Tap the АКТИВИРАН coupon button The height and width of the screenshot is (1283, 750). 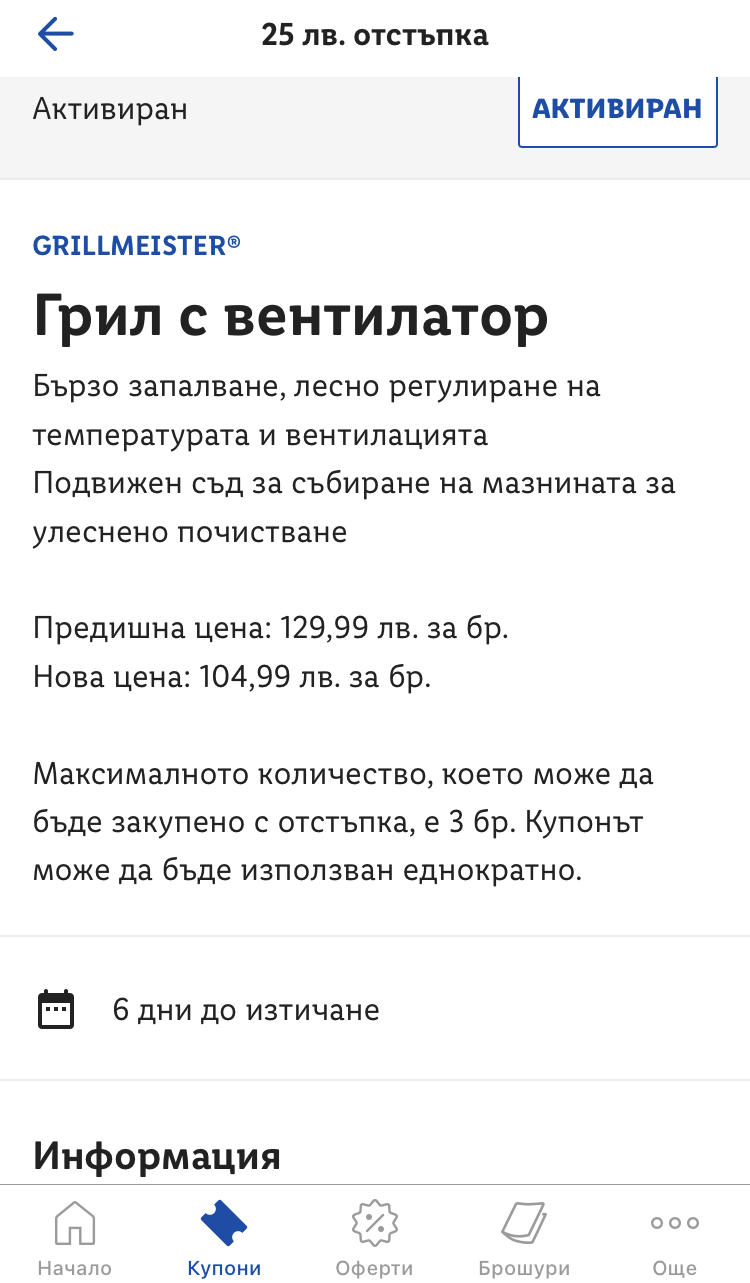click(x=617, y=109)
